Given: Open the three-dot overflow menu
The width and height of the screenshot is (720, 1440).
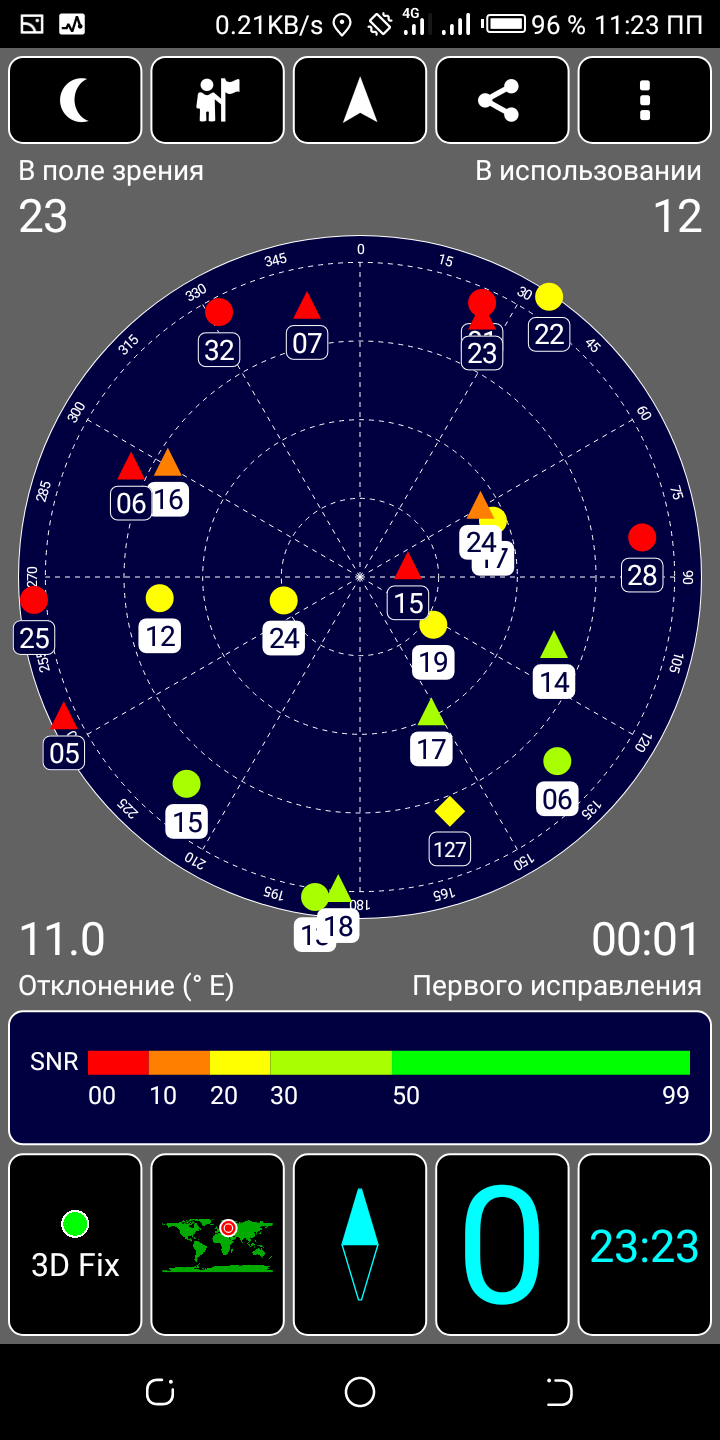Looking at the screenshot, I should point(644,101).
